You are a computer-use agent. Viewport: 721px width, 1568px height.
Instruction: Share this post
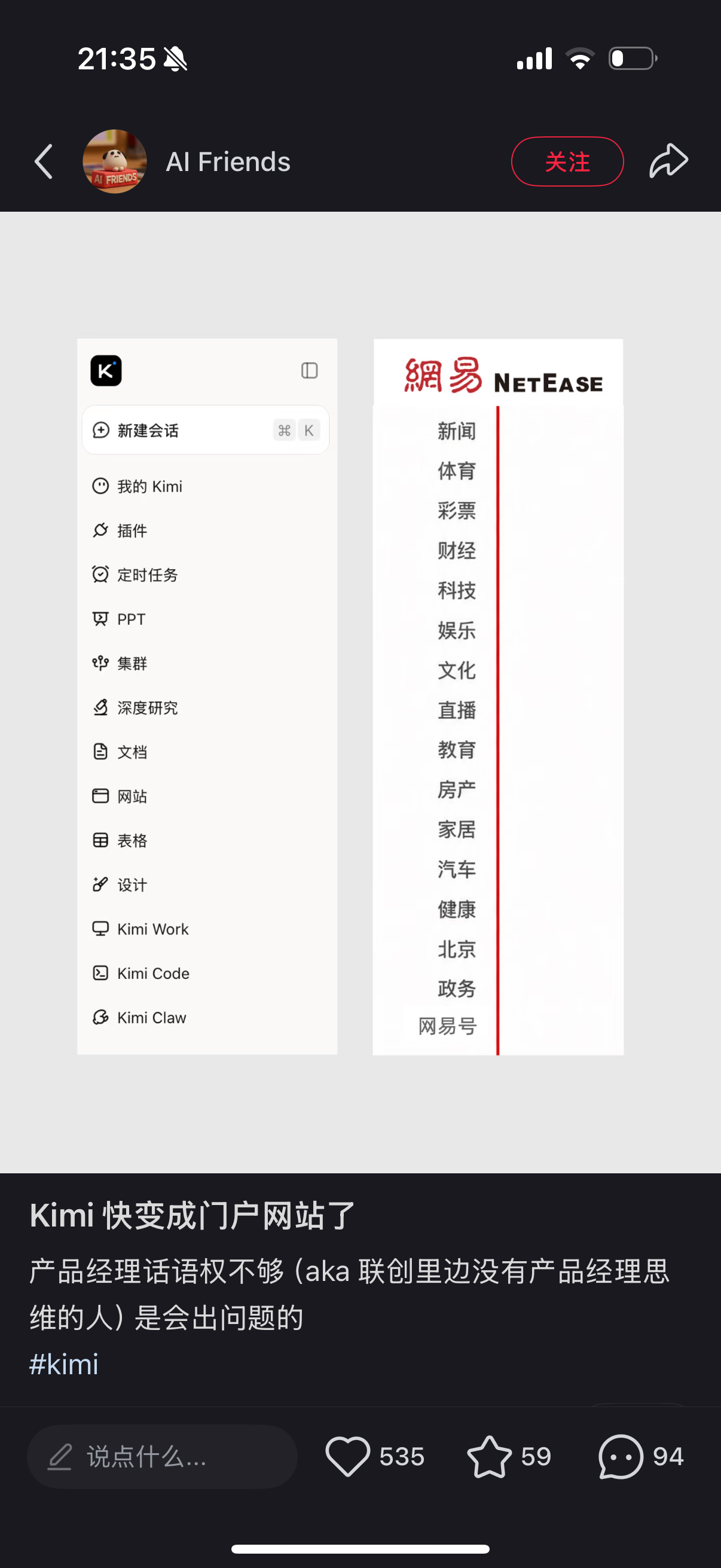point(668,161)
